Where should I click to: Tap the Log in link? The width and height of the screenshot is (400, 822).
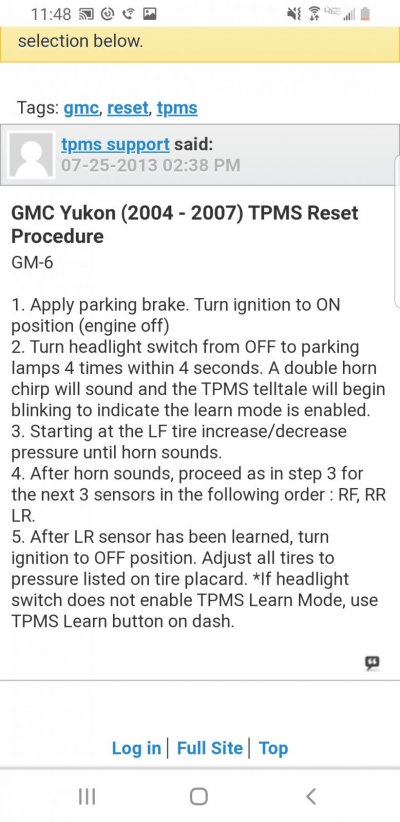136,748
